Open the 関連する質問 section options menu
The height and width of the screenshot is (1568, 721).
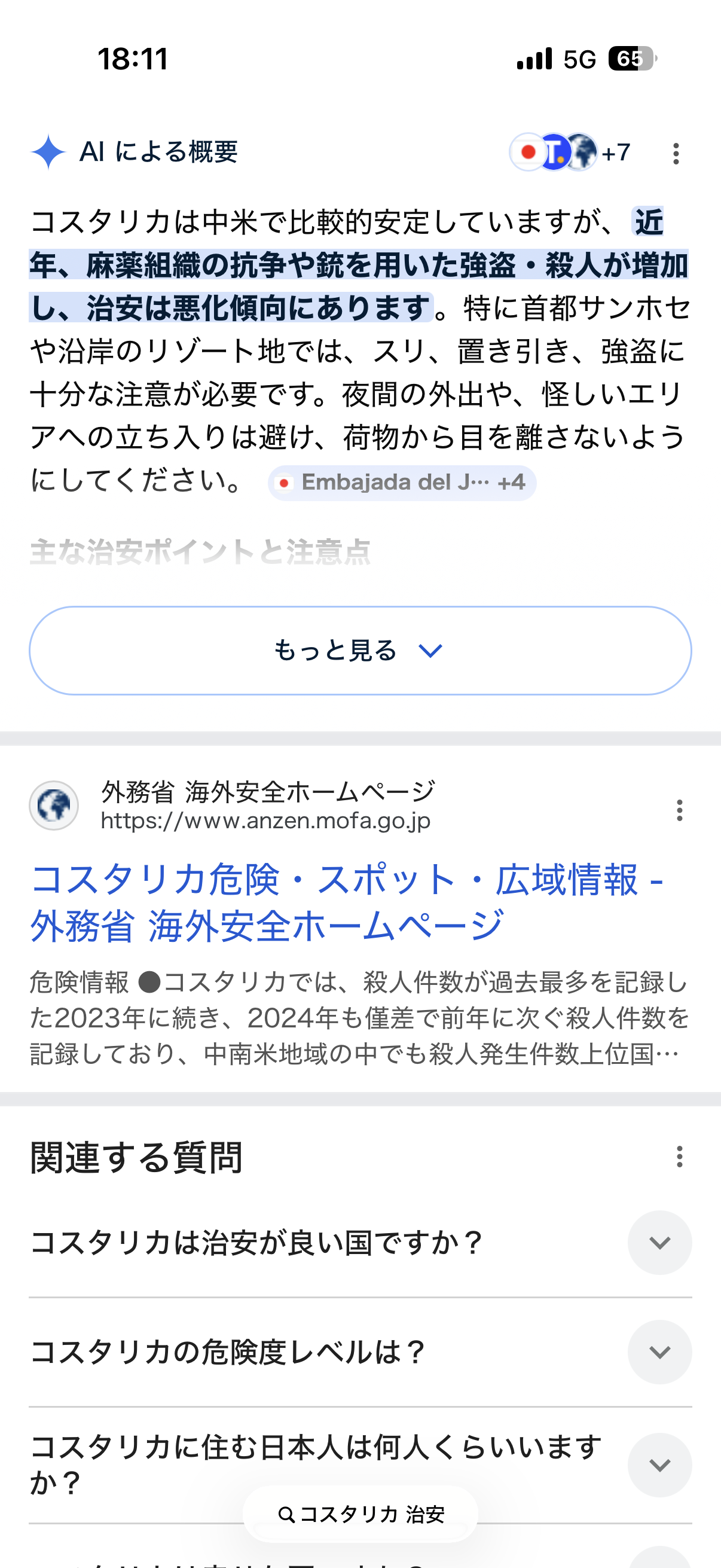(x=679, y=1157)
